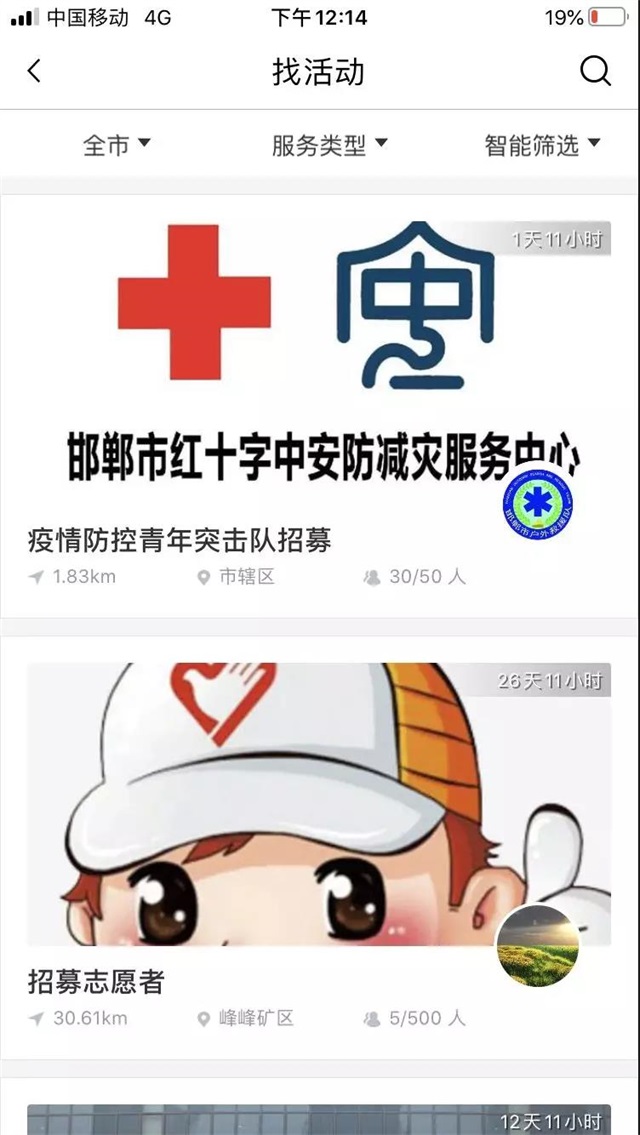Open the 智能筛选 filter dropdown
The image size is (640, 1135).
pos(542,145)
